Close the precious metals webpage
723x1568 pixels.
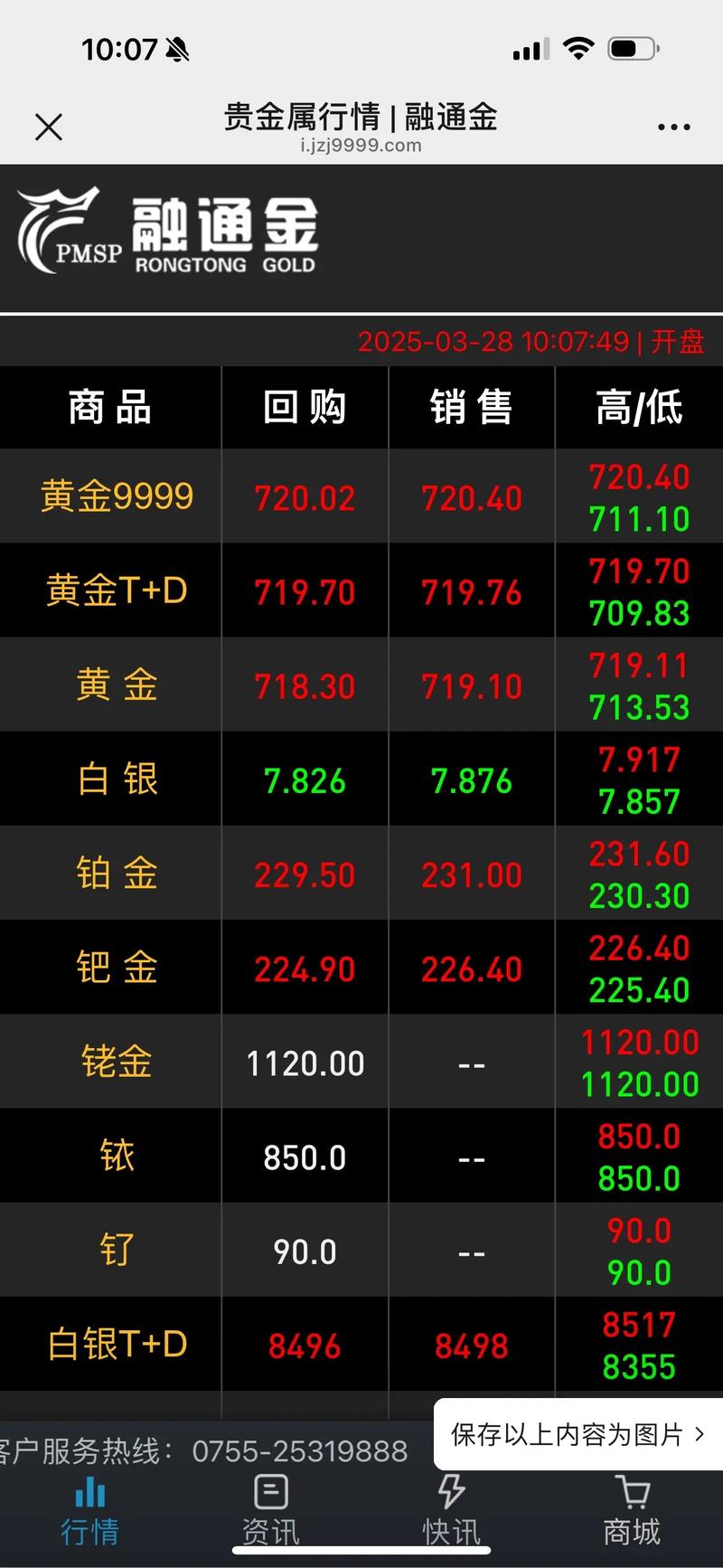(x=49, y=128)
